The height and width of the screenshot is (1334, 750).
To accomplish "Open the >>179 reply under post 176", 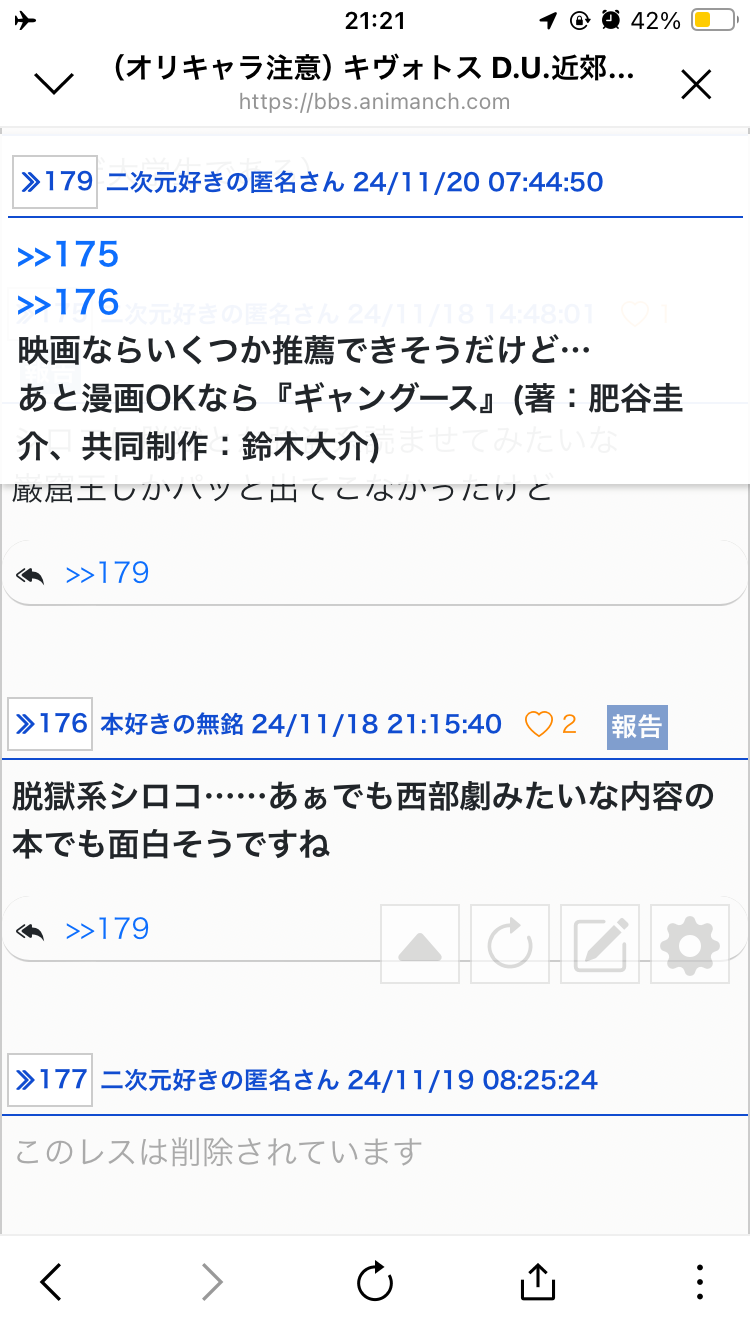I will pyautogui.click(x=107, y=930).
